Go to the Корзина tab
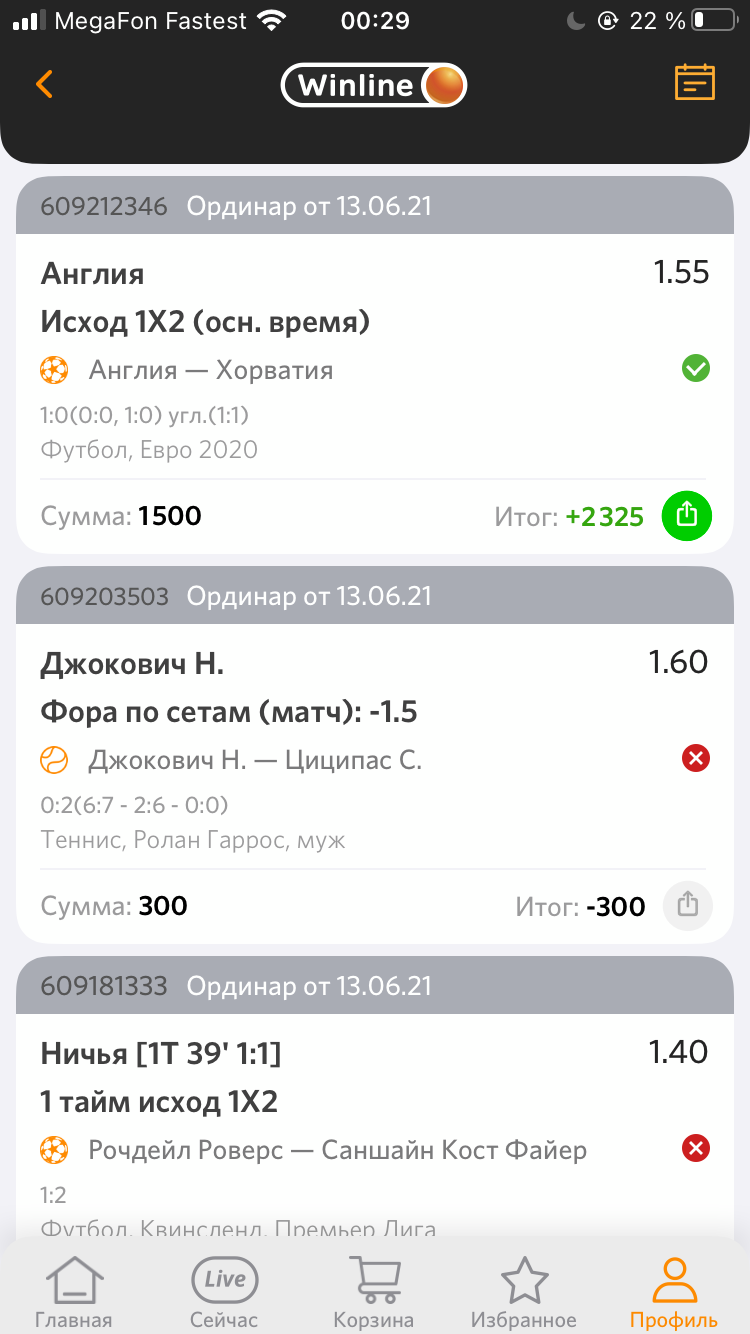Image resolution: width=750 pixels, height=1334 pixels. coord(374,1292)
